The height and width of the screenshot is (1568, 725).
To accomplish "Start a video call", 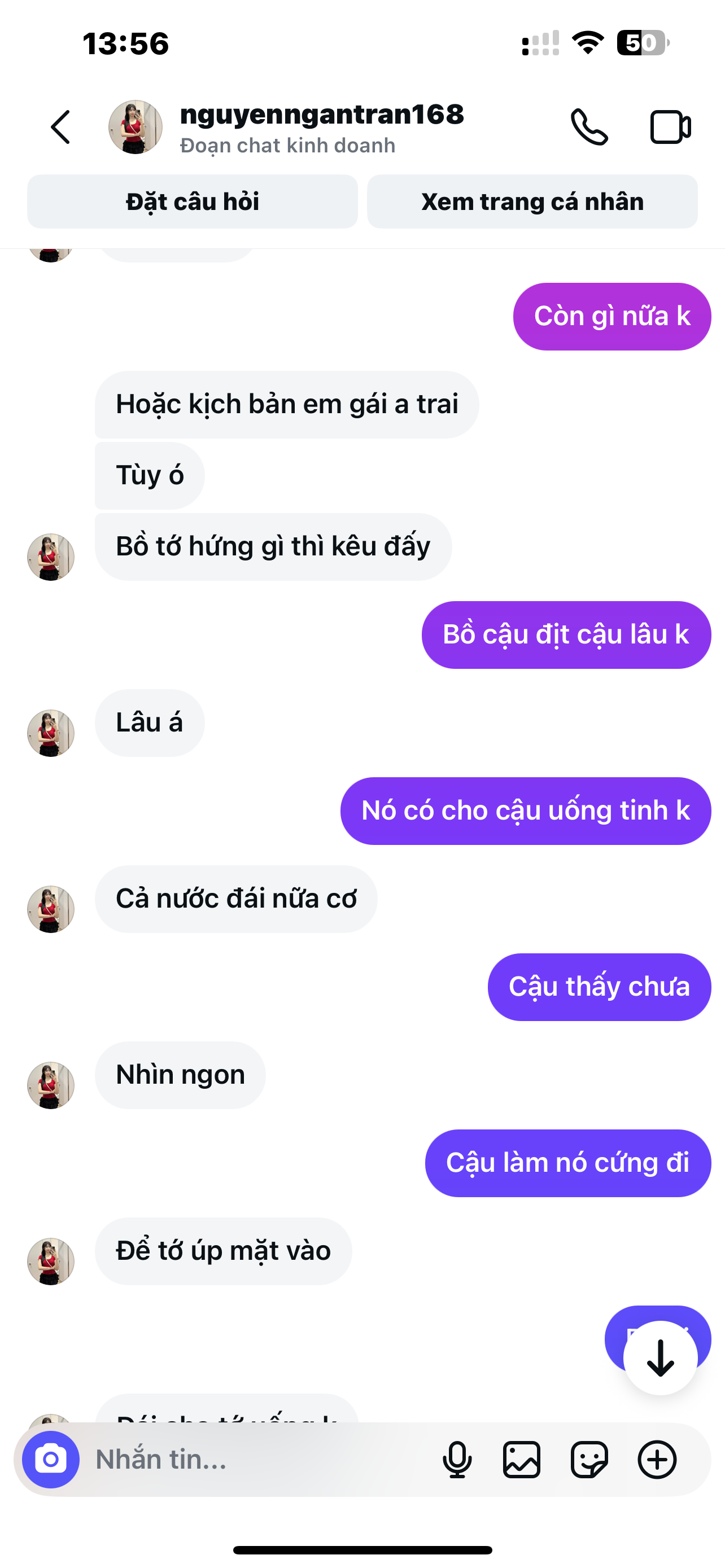I will click(x=670, y=127).
